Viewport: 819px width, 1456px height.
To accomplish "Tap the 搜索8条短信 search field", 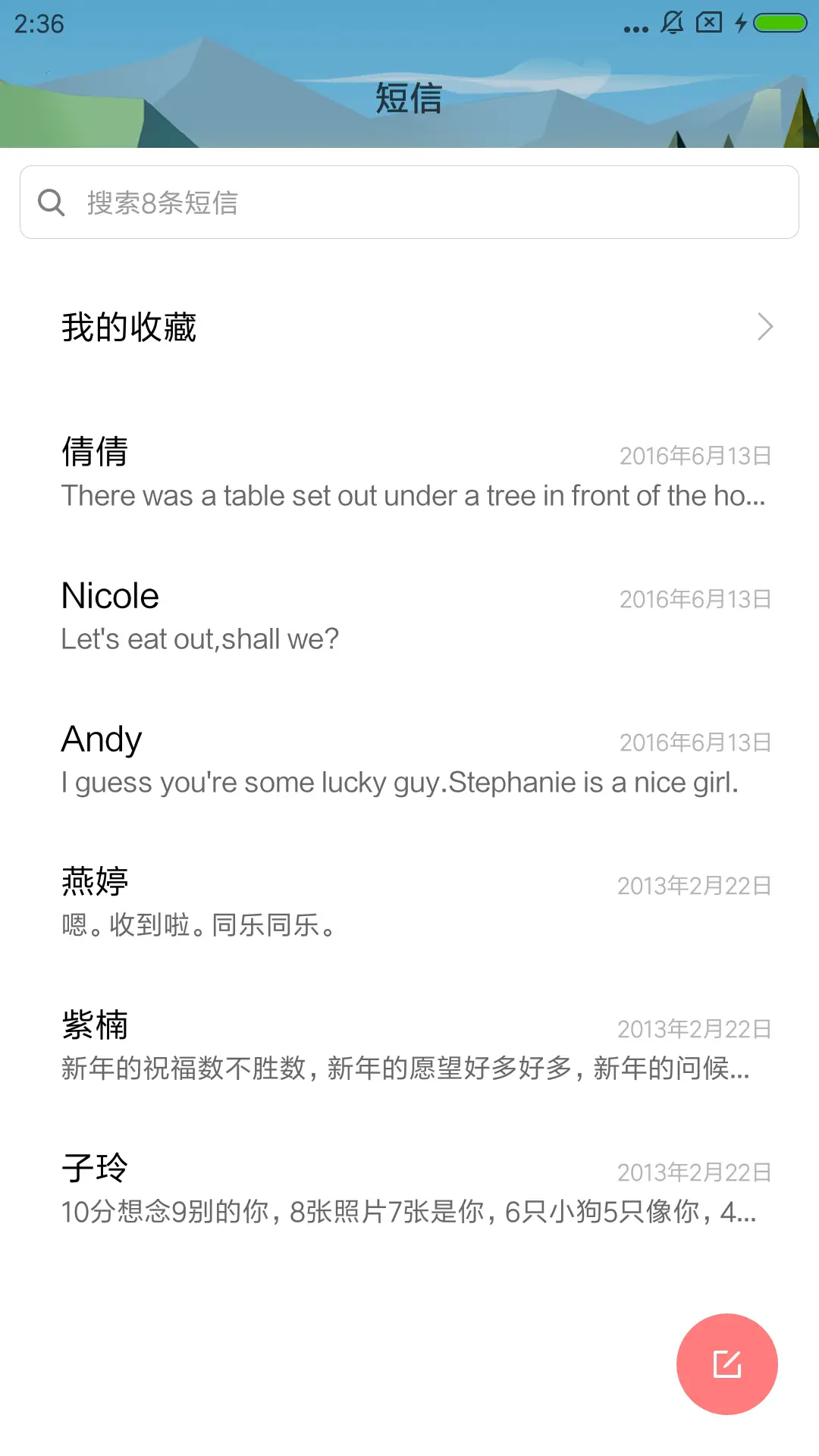I will [409, 201].
